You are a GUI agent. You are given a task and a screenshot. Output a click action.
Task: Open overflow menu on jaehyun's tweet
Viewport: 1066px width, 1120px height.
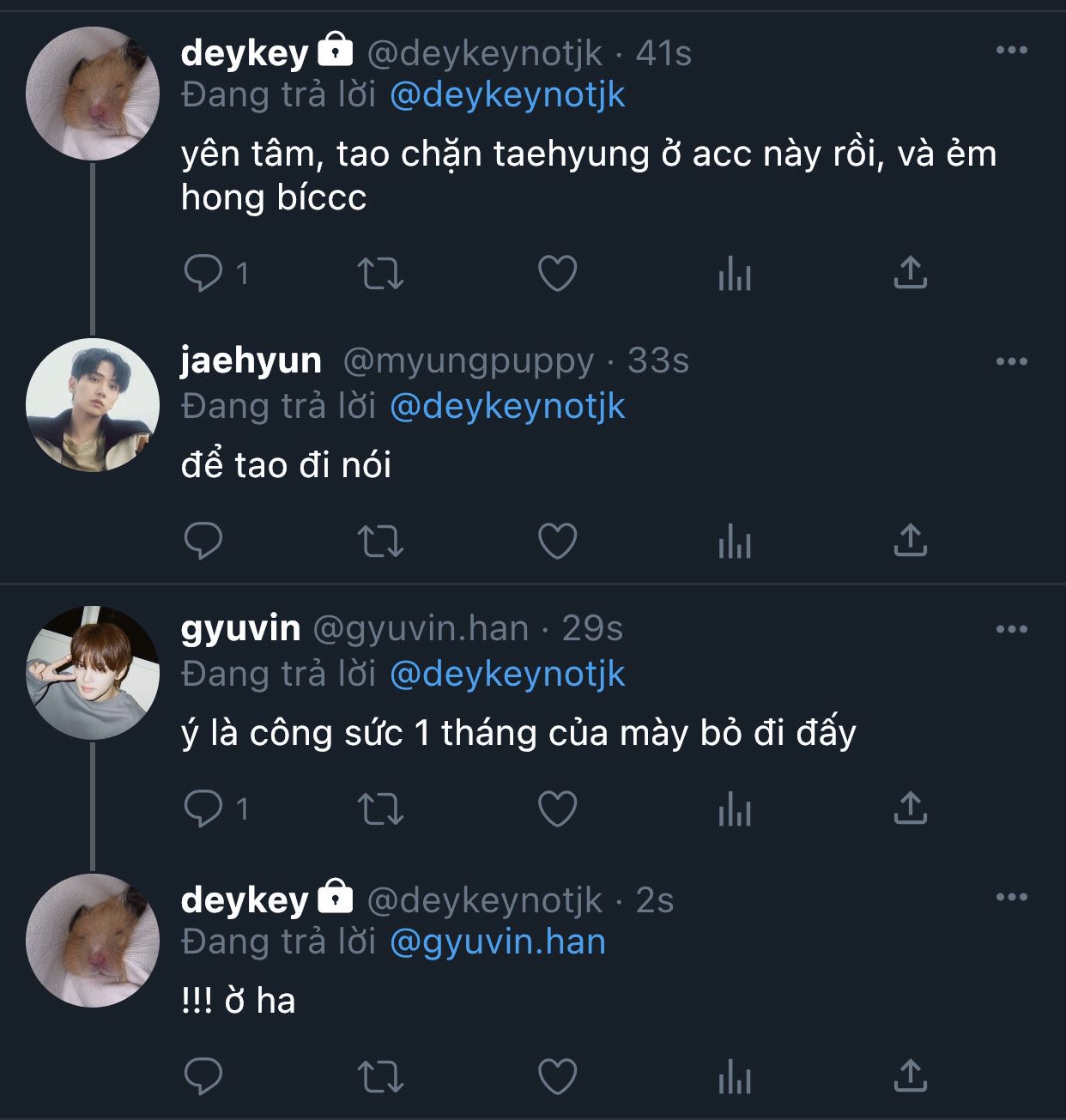pyautogui.click(x=1011, y=361)
